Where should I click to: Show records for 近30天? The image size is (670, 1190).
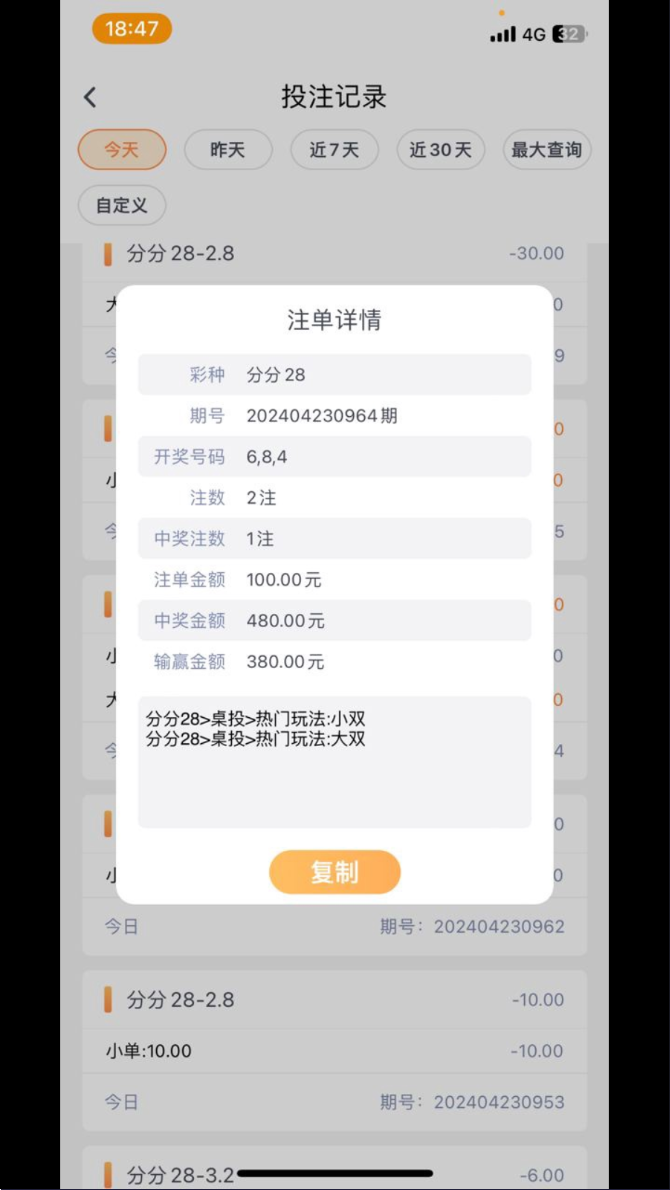[440, 150]
